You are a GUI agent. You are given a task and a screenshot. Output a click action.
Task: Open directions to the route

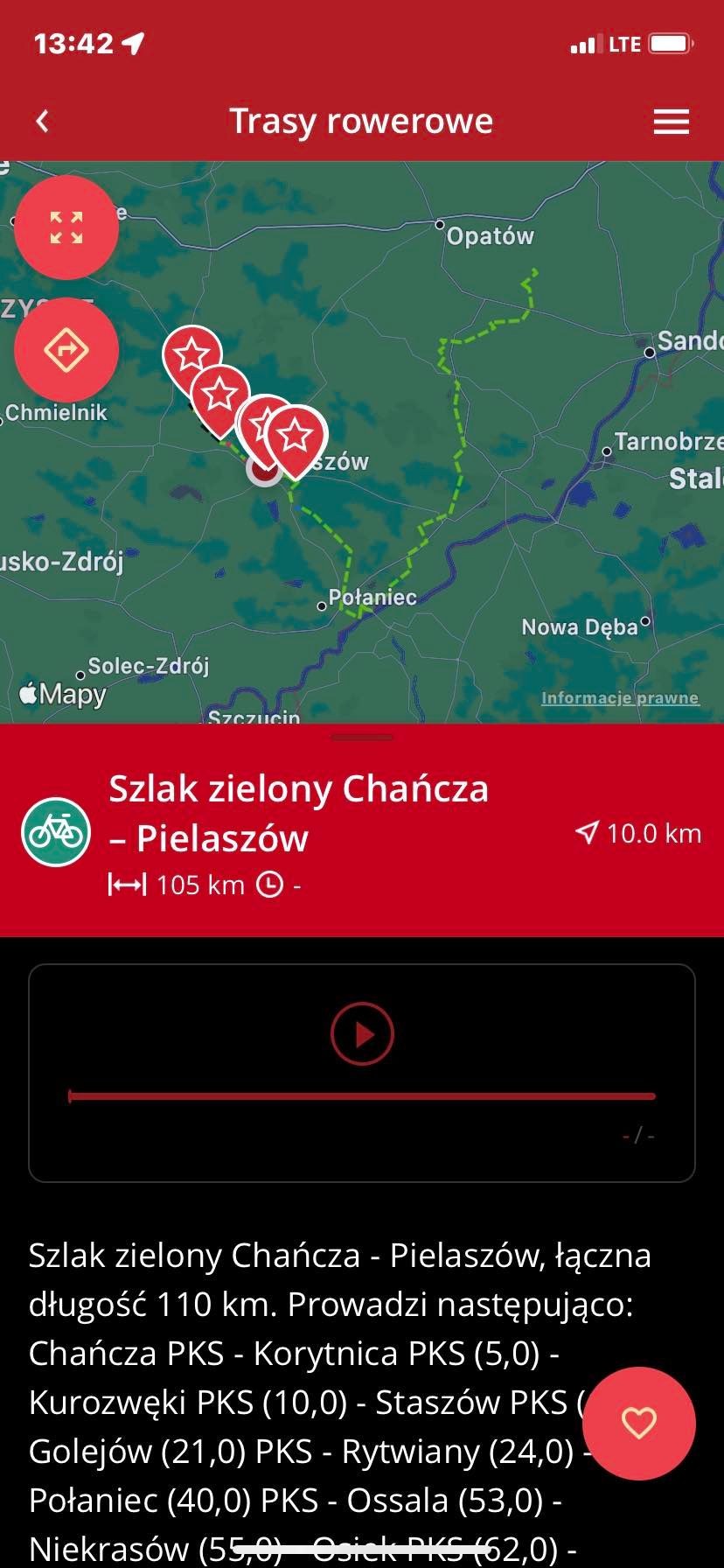click(x=66, y=350)
